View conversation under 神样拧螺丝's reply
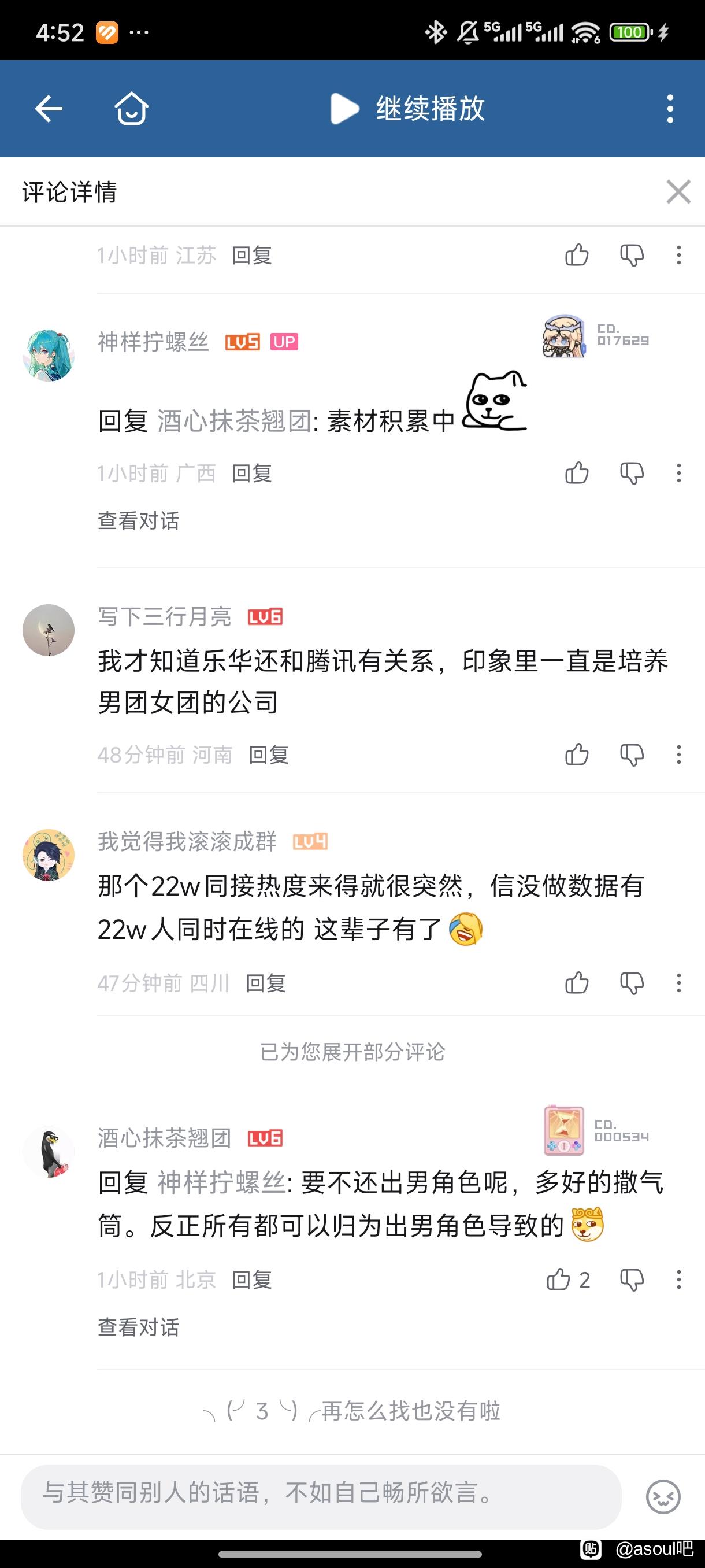Screen dimensions: 705x1568 [139, 520]
